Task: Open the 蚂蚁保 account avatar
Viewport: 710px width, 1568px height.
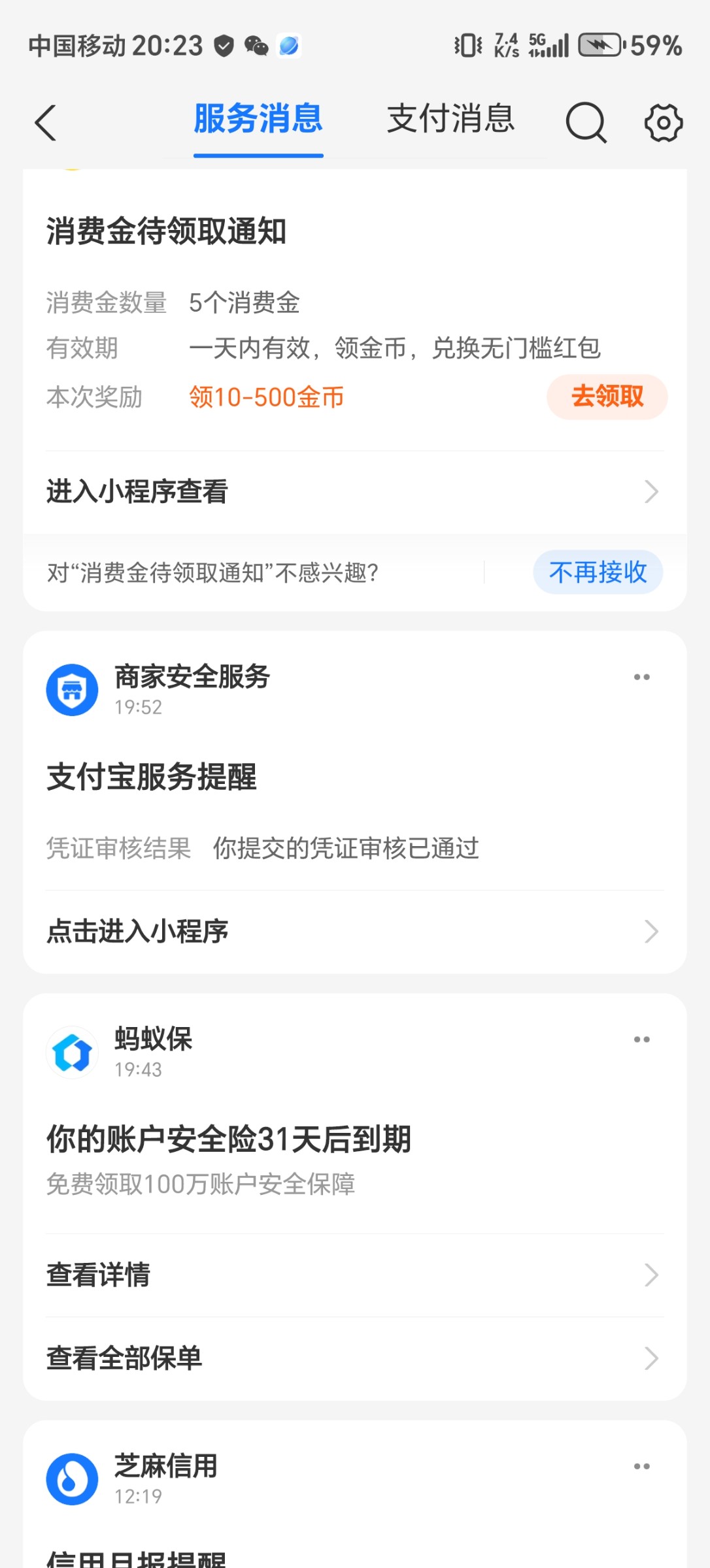Action: point(72,1053)
